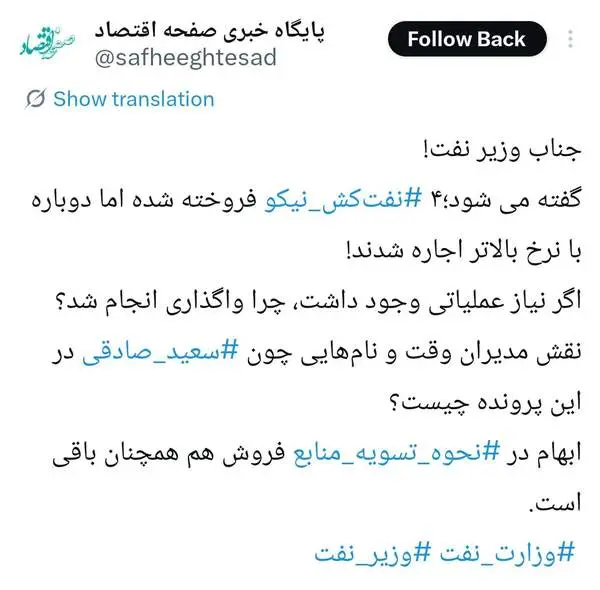The height and width of the screenshot is (590, 600).
Task: Open the hashtag #وزارت_نفت
Action: click(x=507, y=553)
